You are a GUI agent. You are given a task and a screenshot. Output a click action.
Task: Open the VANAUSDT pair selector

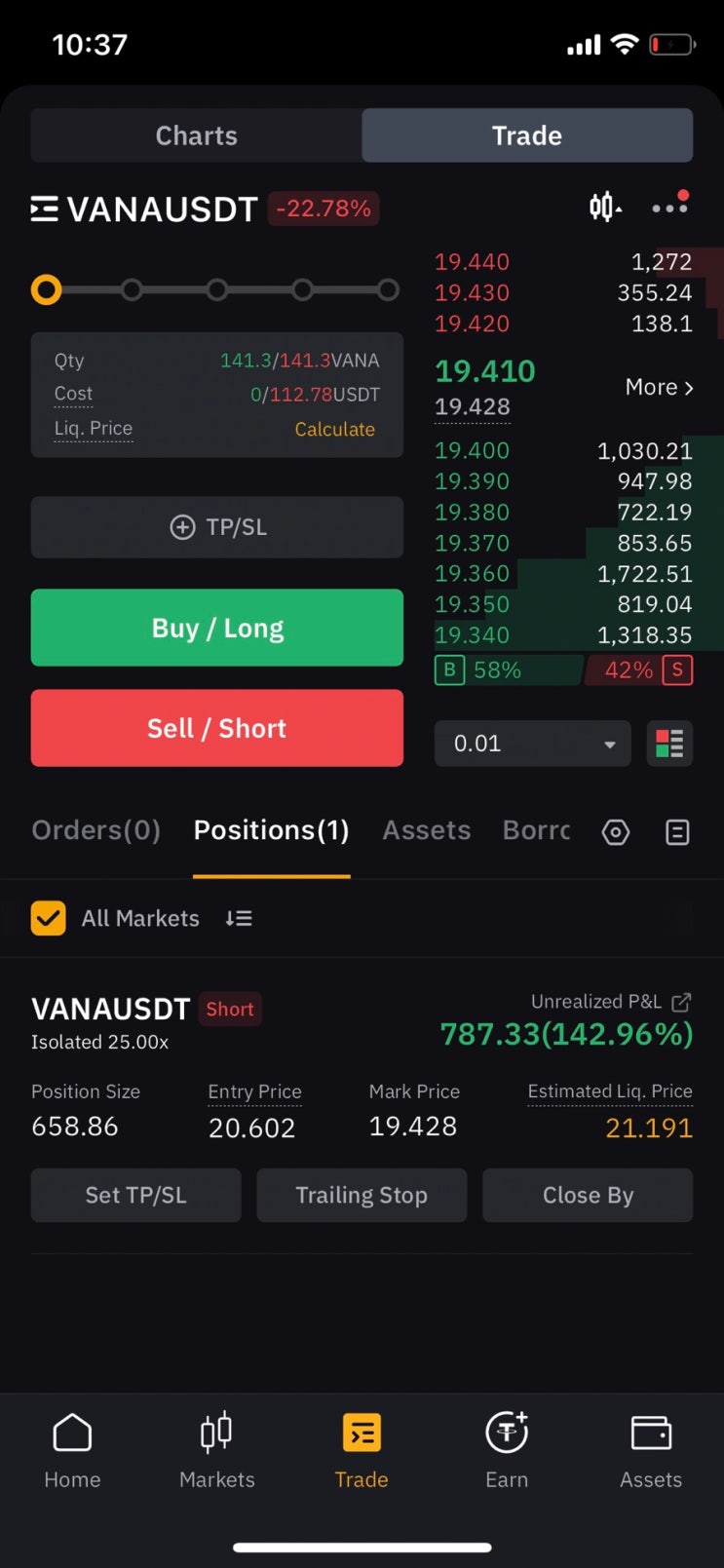(144, 209)
